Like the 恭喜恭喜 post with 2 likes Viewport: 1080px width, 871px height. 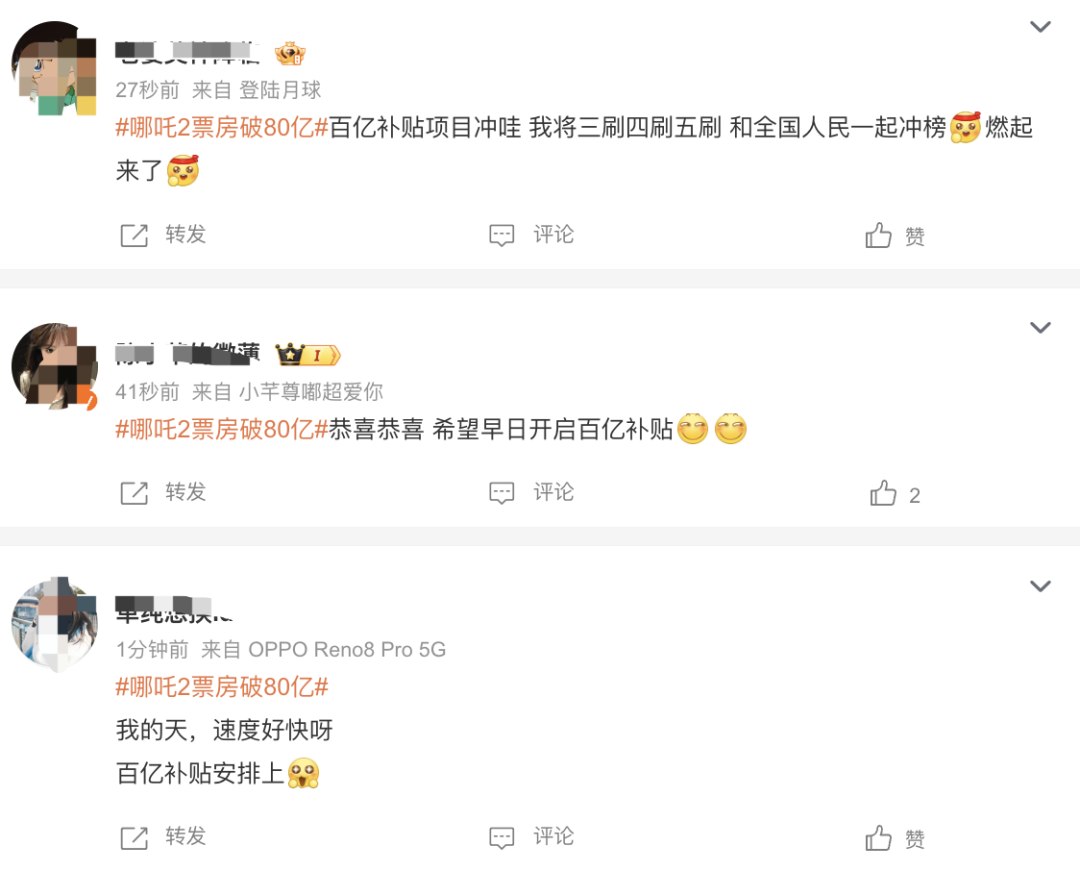click(894, 494)
